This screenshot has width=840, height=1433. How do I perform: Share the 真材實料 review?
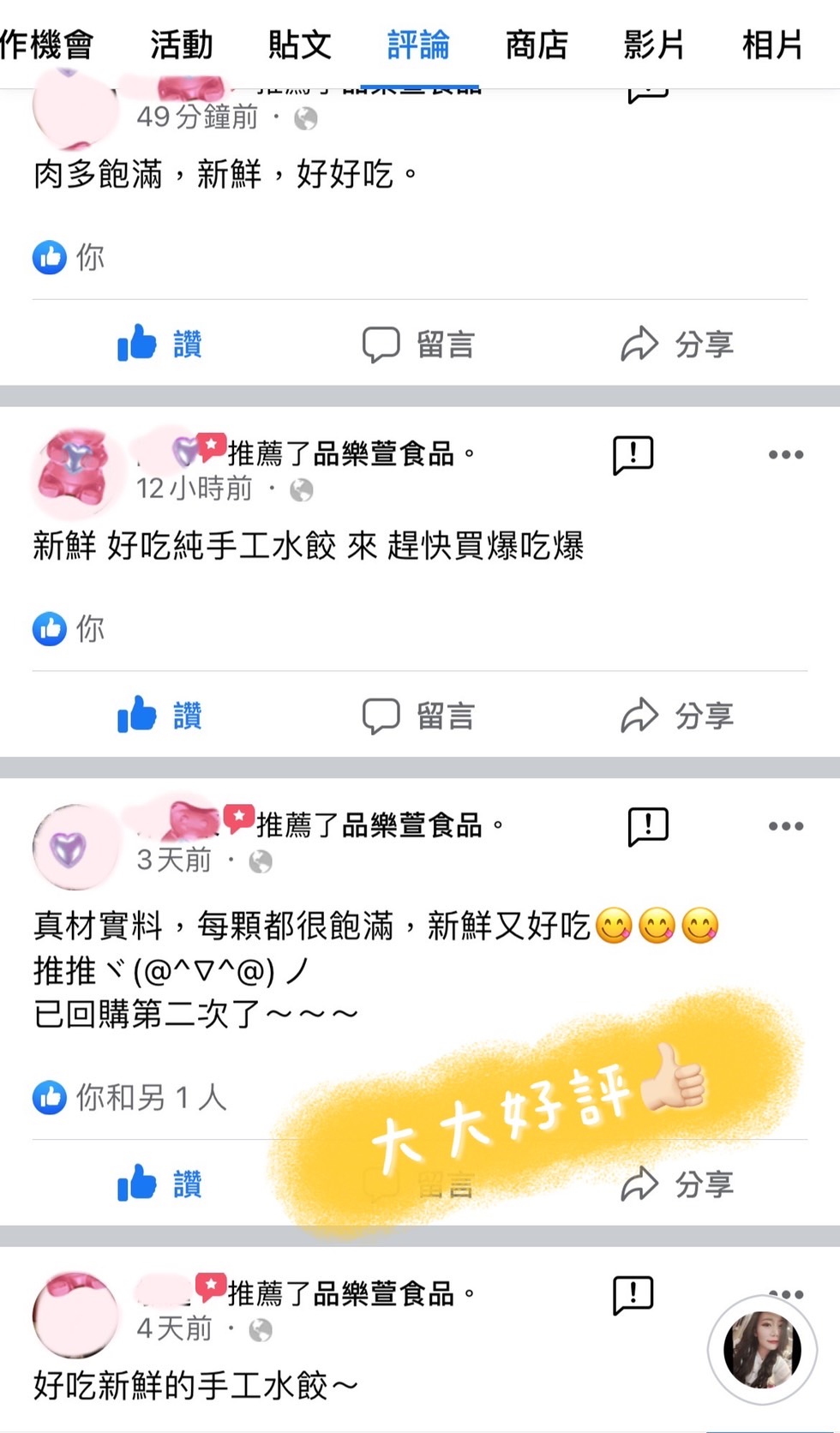677,1184
